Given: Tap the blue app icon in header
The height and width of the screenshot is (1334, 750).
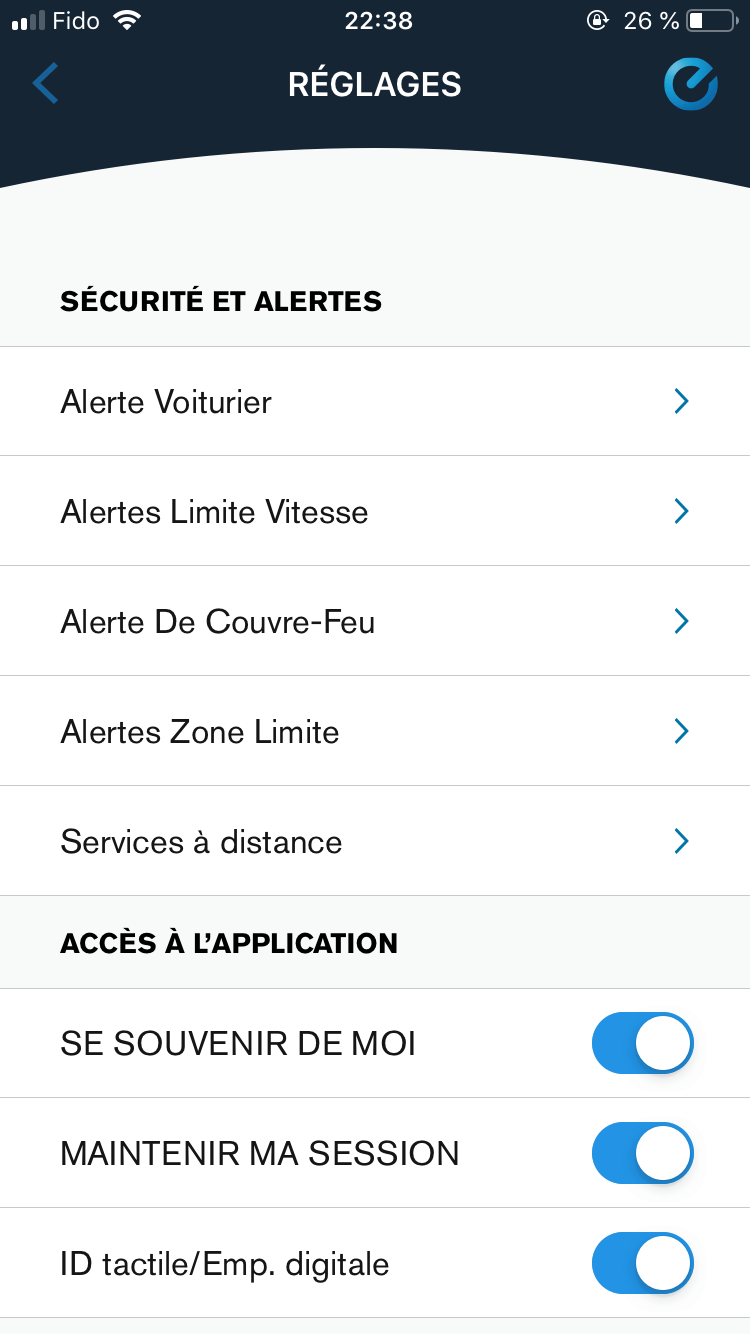Looking at the screenshot, I should pos(690,84).
